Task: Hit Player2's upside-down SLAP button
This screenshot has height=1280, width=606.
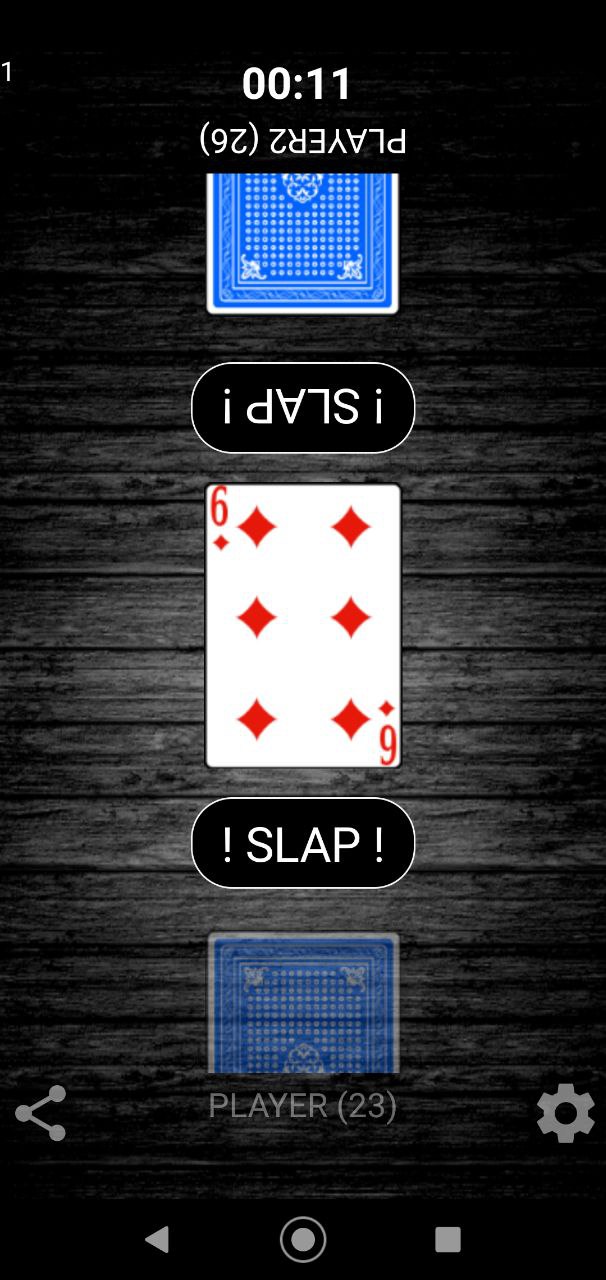Action: (x=303, y=408)
